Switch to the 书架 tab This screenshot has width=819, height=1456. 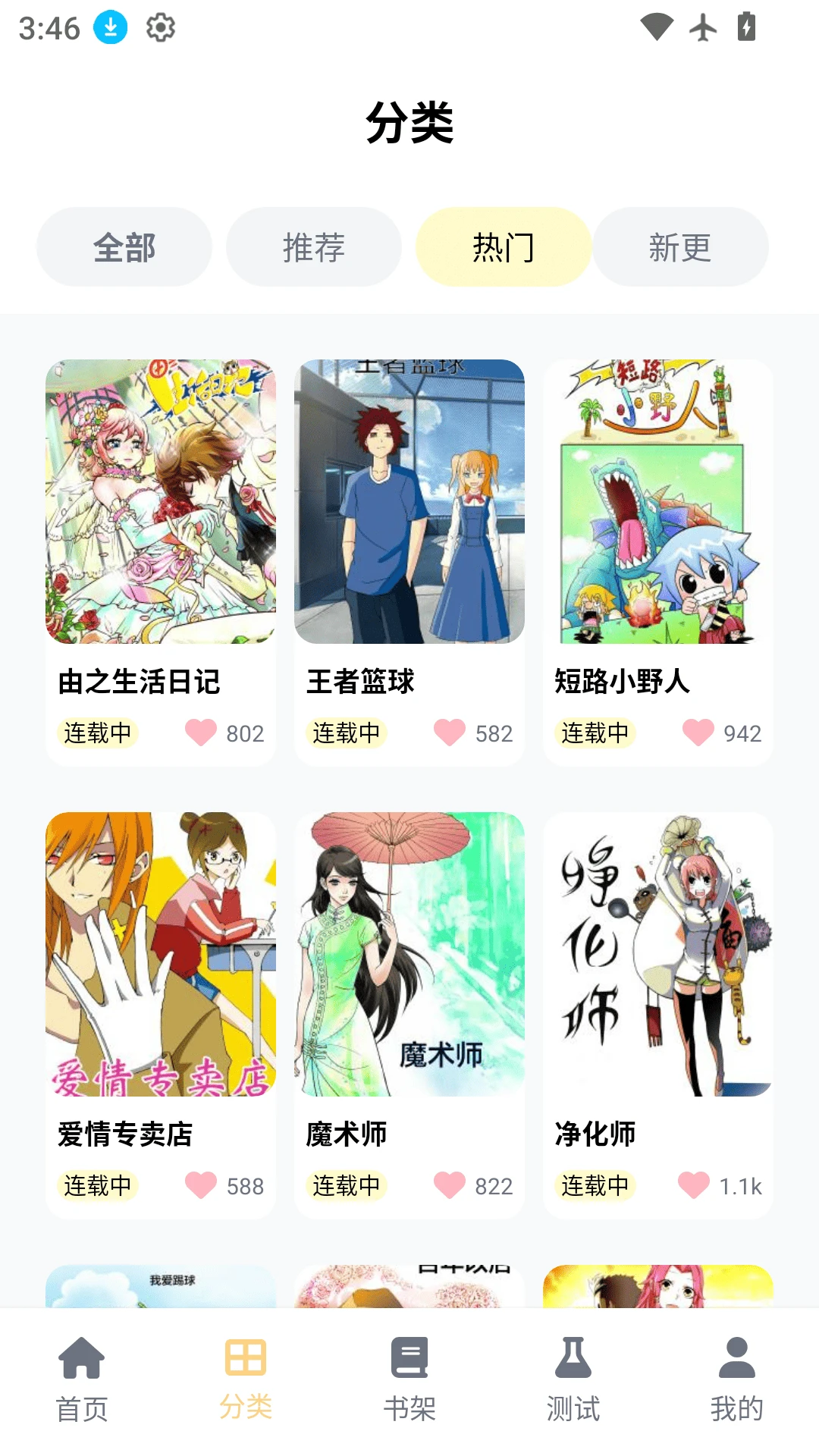coord(409,1378)
